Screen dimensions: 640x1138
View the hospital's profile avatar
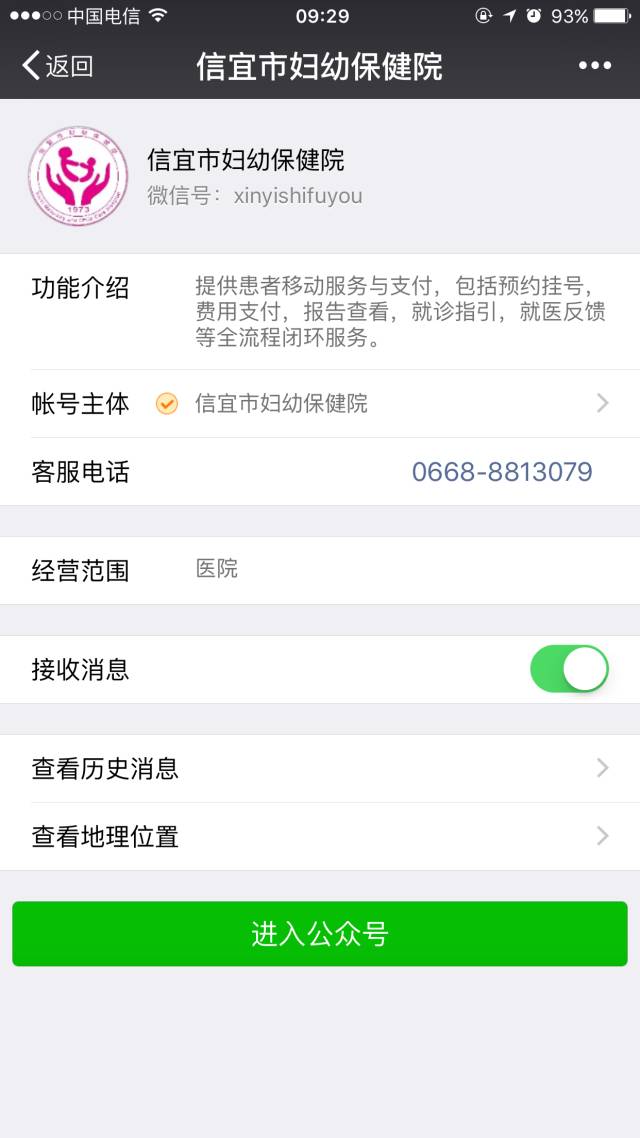[x=78, y=176]
